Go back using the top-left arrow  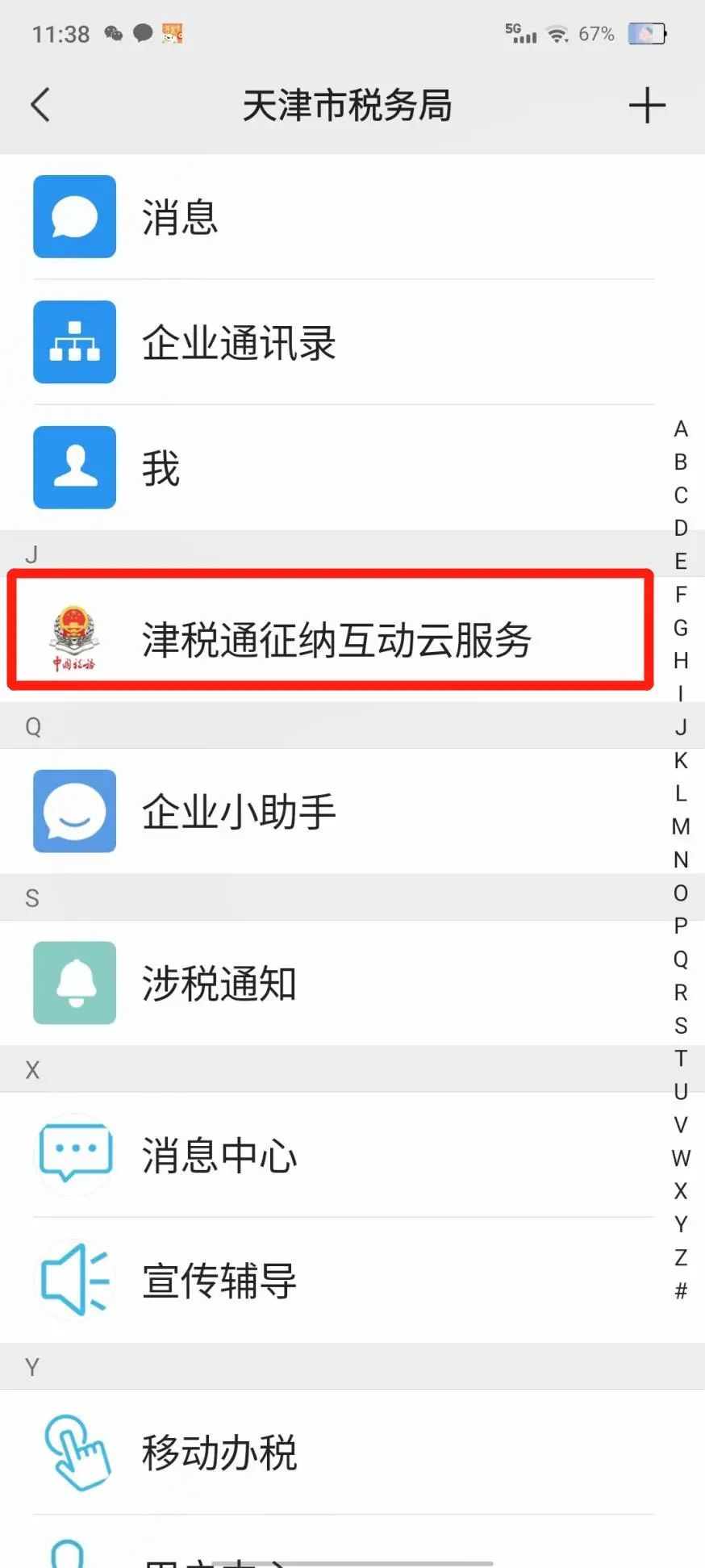(x=40, y=105)
